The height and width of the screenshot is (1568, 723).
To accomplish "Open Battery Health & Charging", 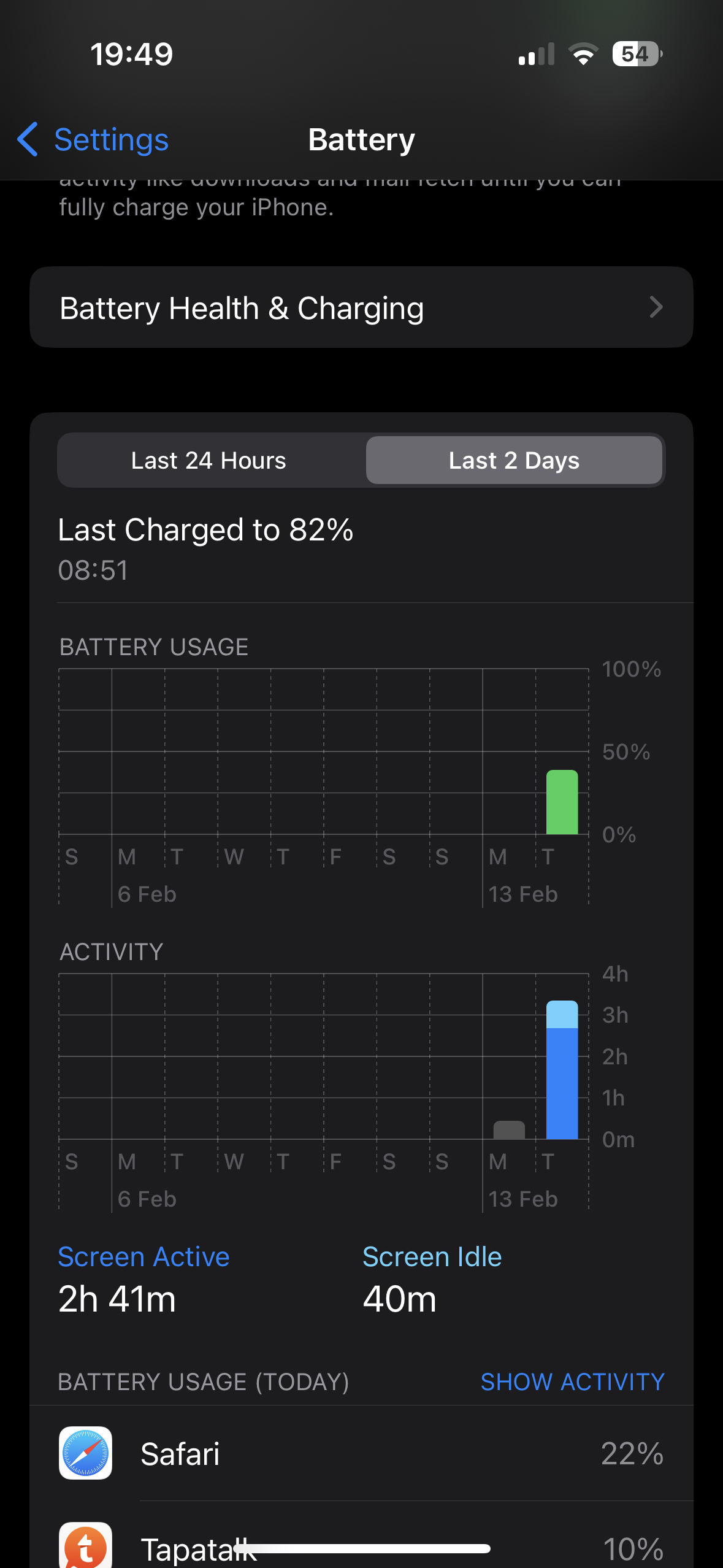I will [x=361, y=307].
